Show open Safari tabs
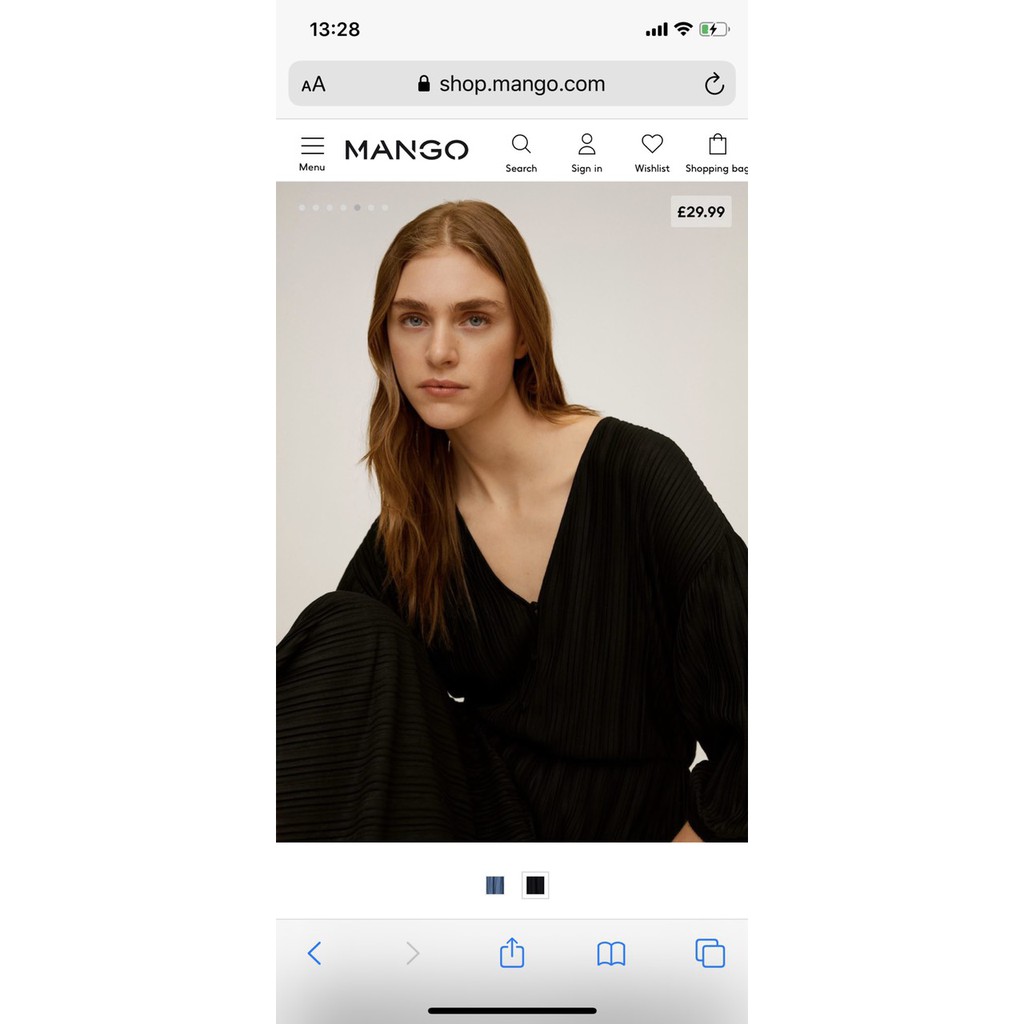The image size is (1024, 1024). click(x=710, y=953)
